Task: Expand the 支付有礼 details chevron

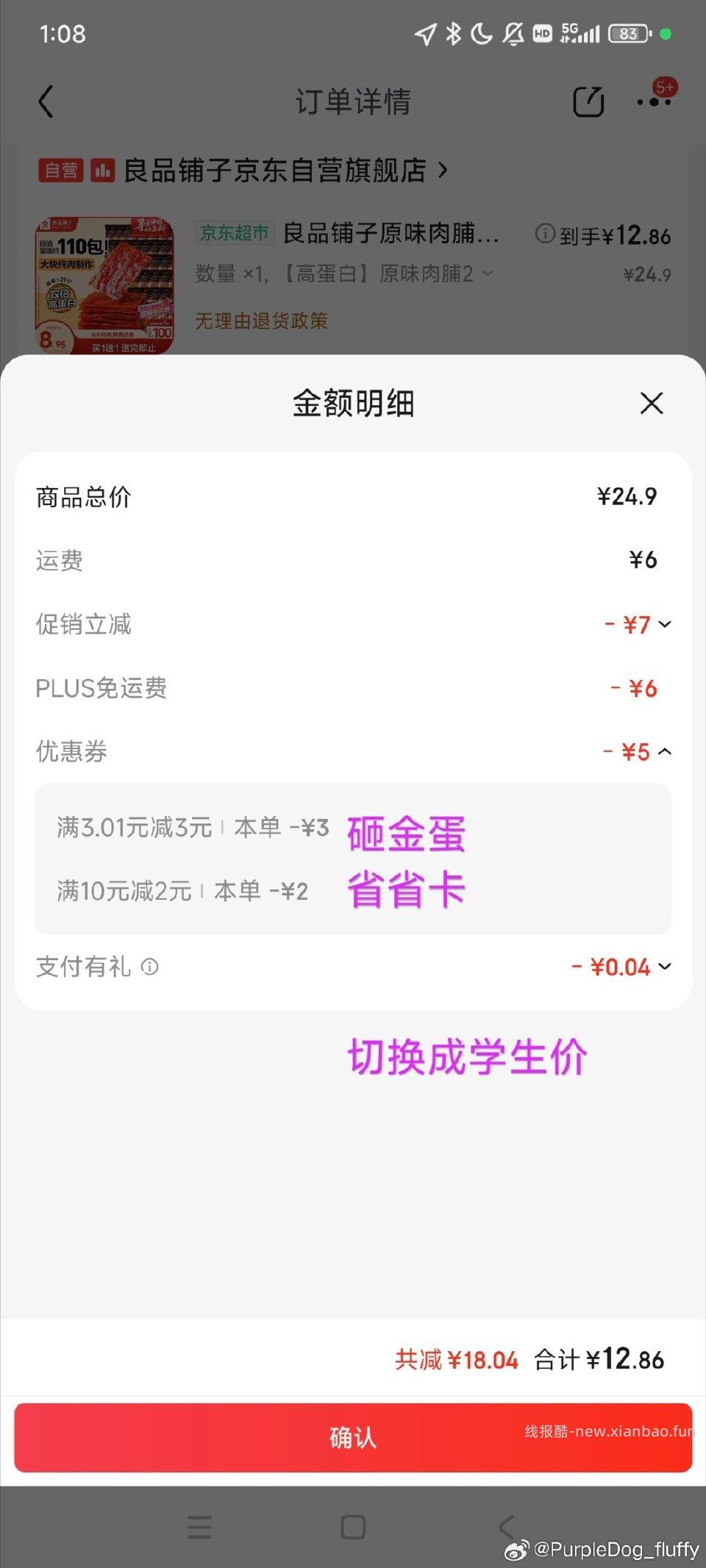Action: [x=666, y=967]
